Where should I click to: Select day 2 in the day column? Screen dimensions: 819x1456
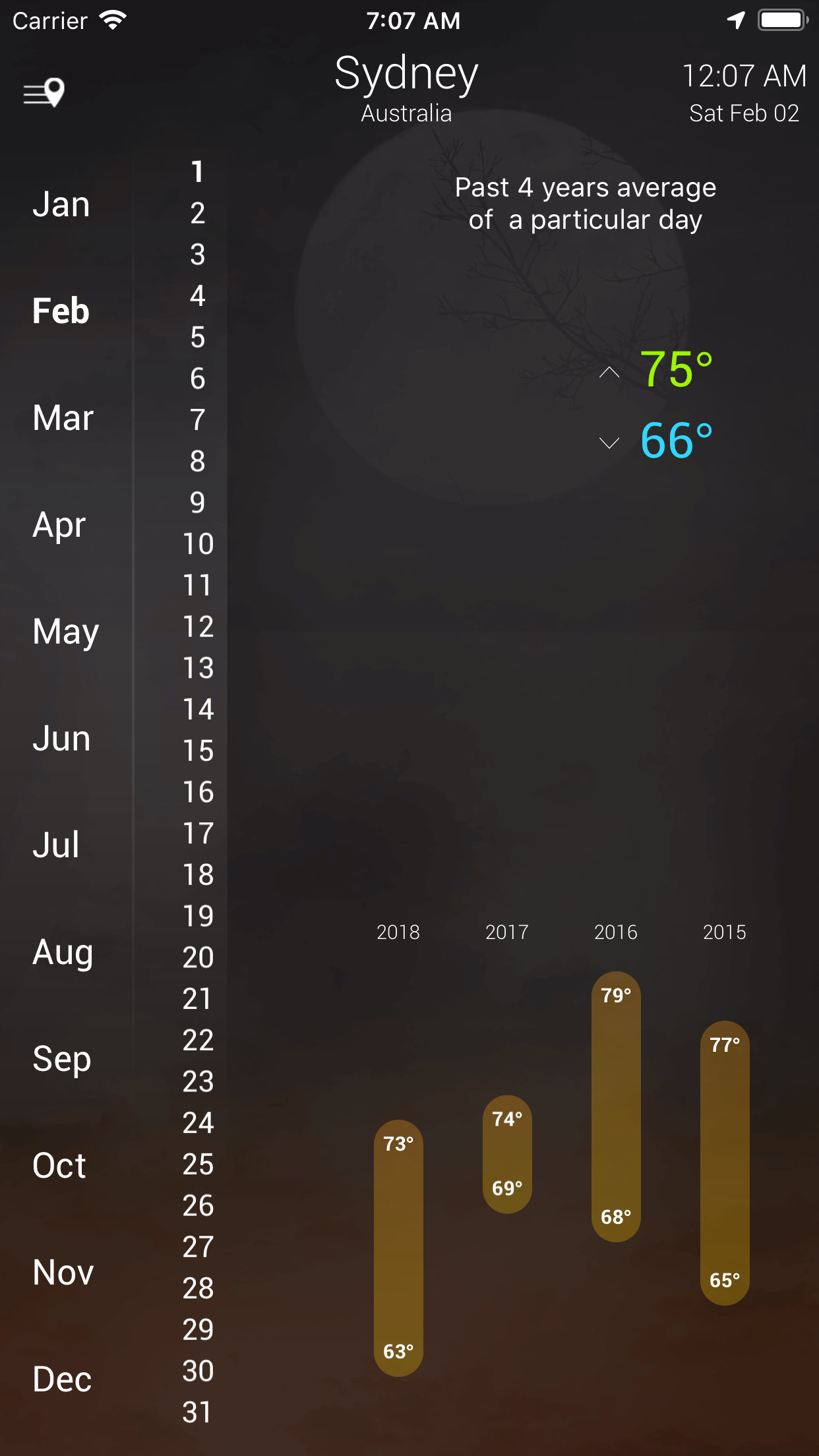tap(197, 214)
